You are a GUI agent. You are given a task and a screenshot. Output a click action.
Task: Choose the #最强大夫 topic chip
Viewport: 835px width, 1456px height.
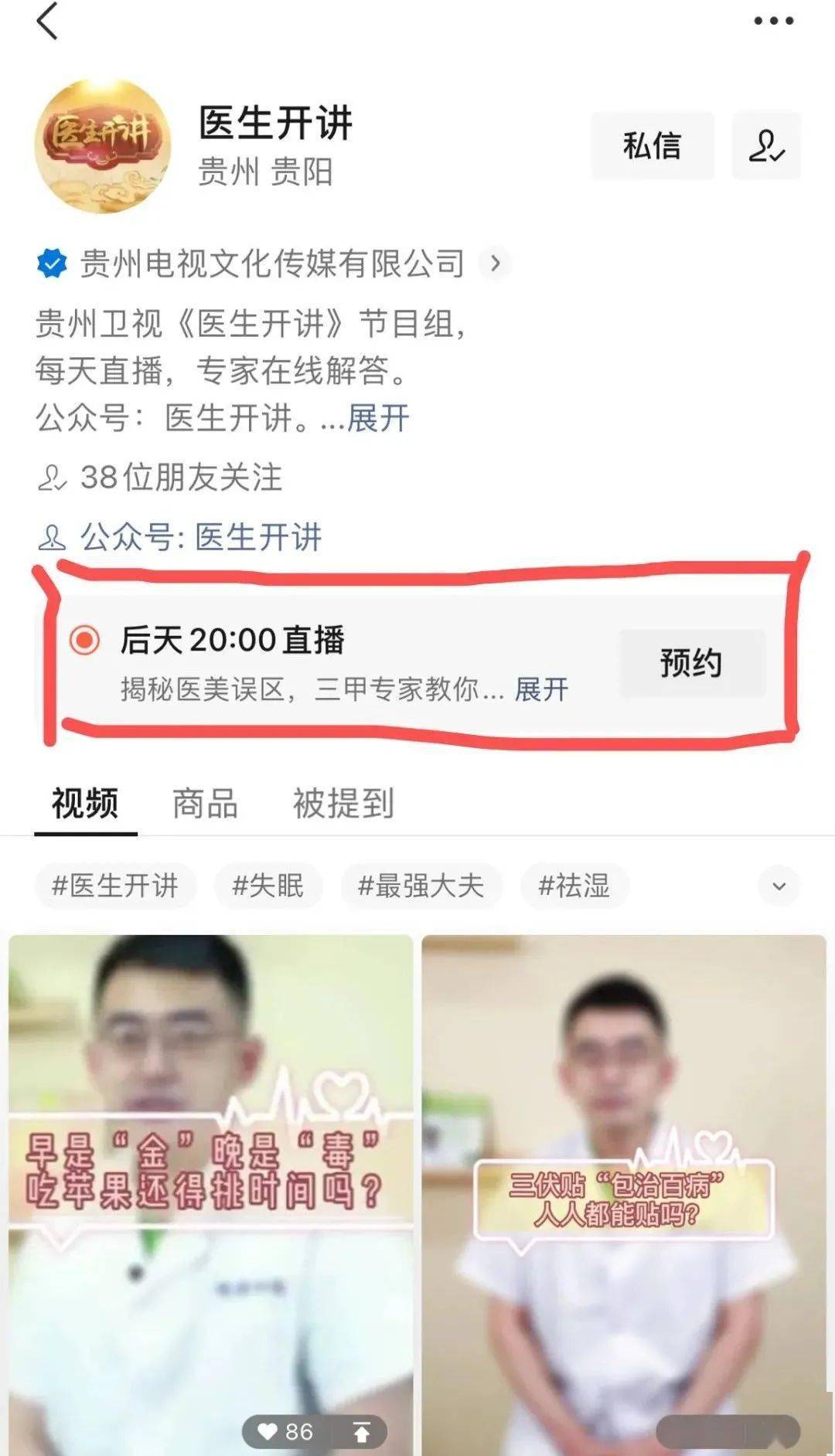click(421, 886)
